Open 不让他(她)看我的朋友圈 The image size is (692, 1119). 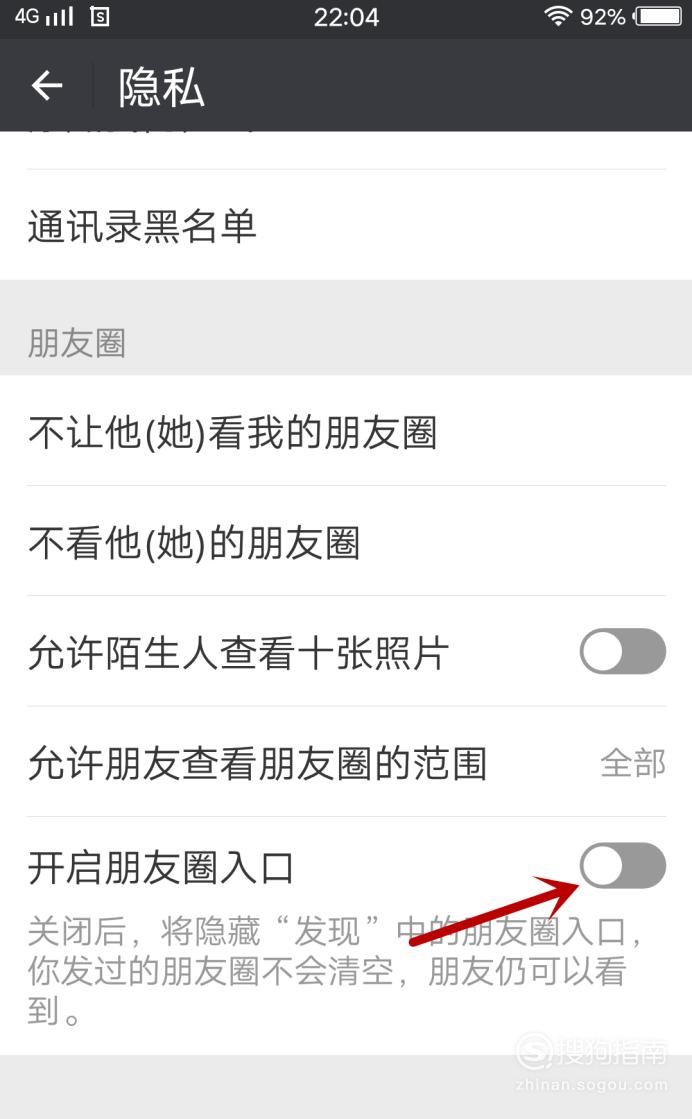[x=346, y=431]
